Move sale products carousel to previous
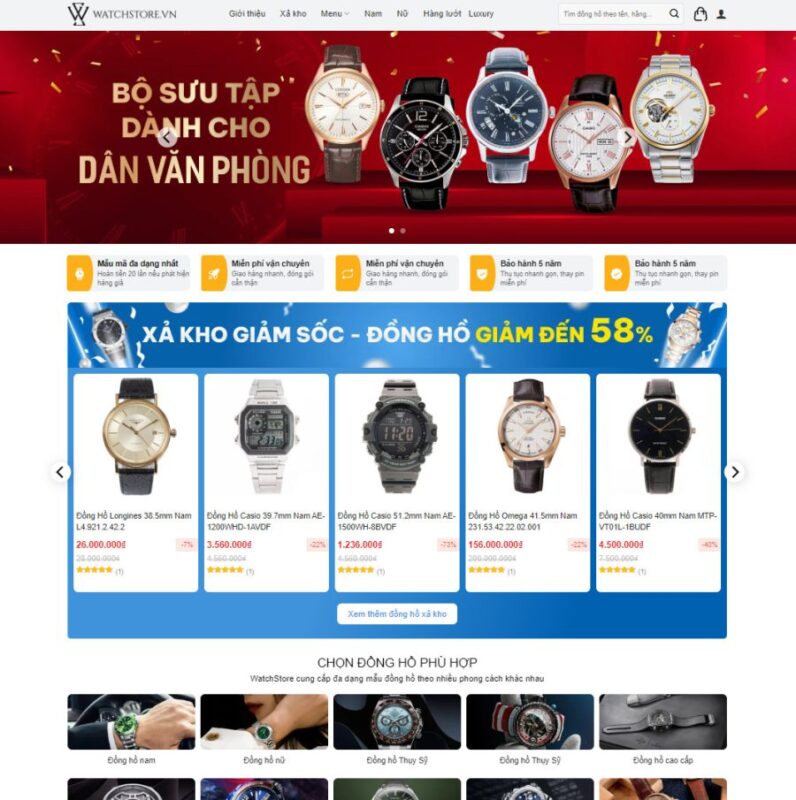796x800 pixels. pos(60,472)
